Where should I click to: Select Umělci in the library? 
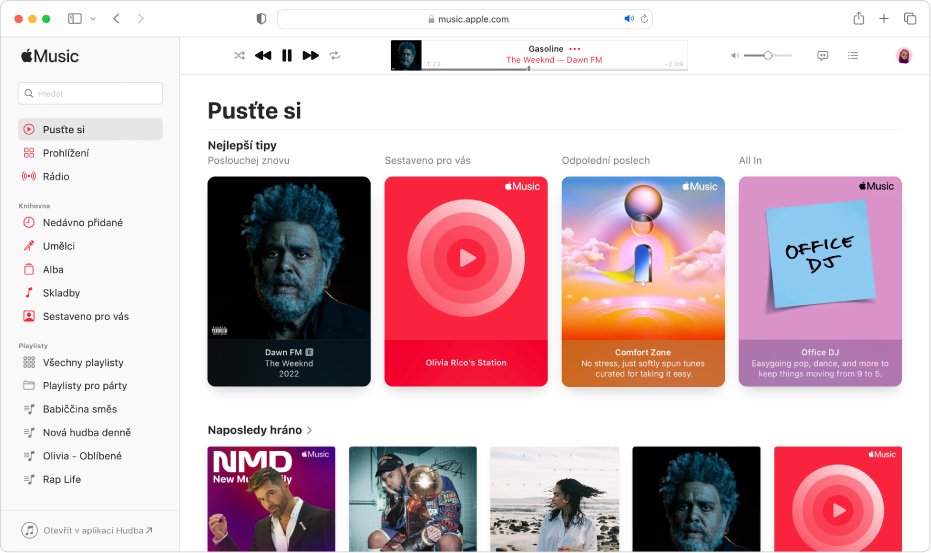point(58,246)
